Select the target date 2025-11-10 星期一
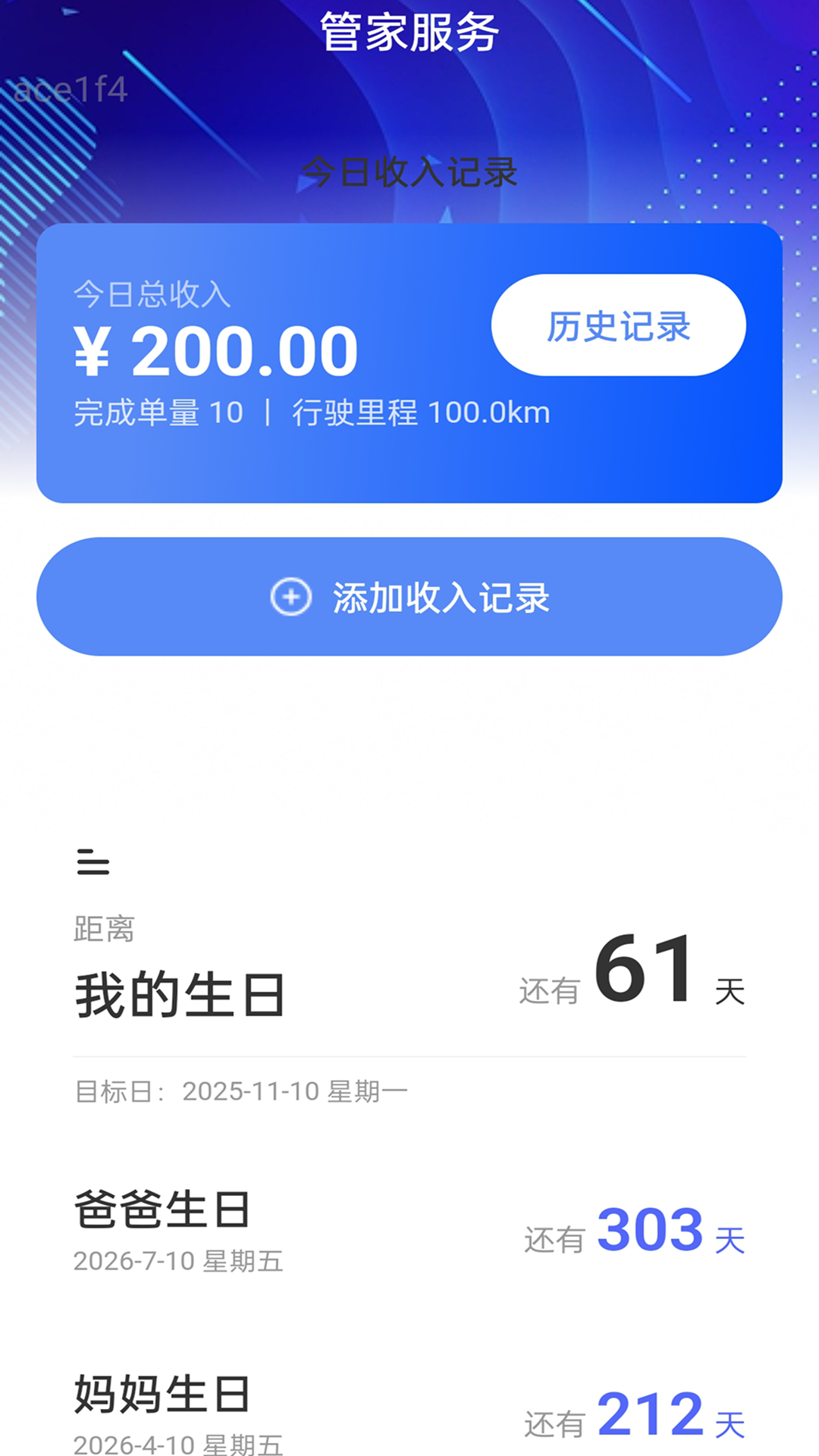The image size is (819, 1456). pyautogui.click(x=241, y=1090)
